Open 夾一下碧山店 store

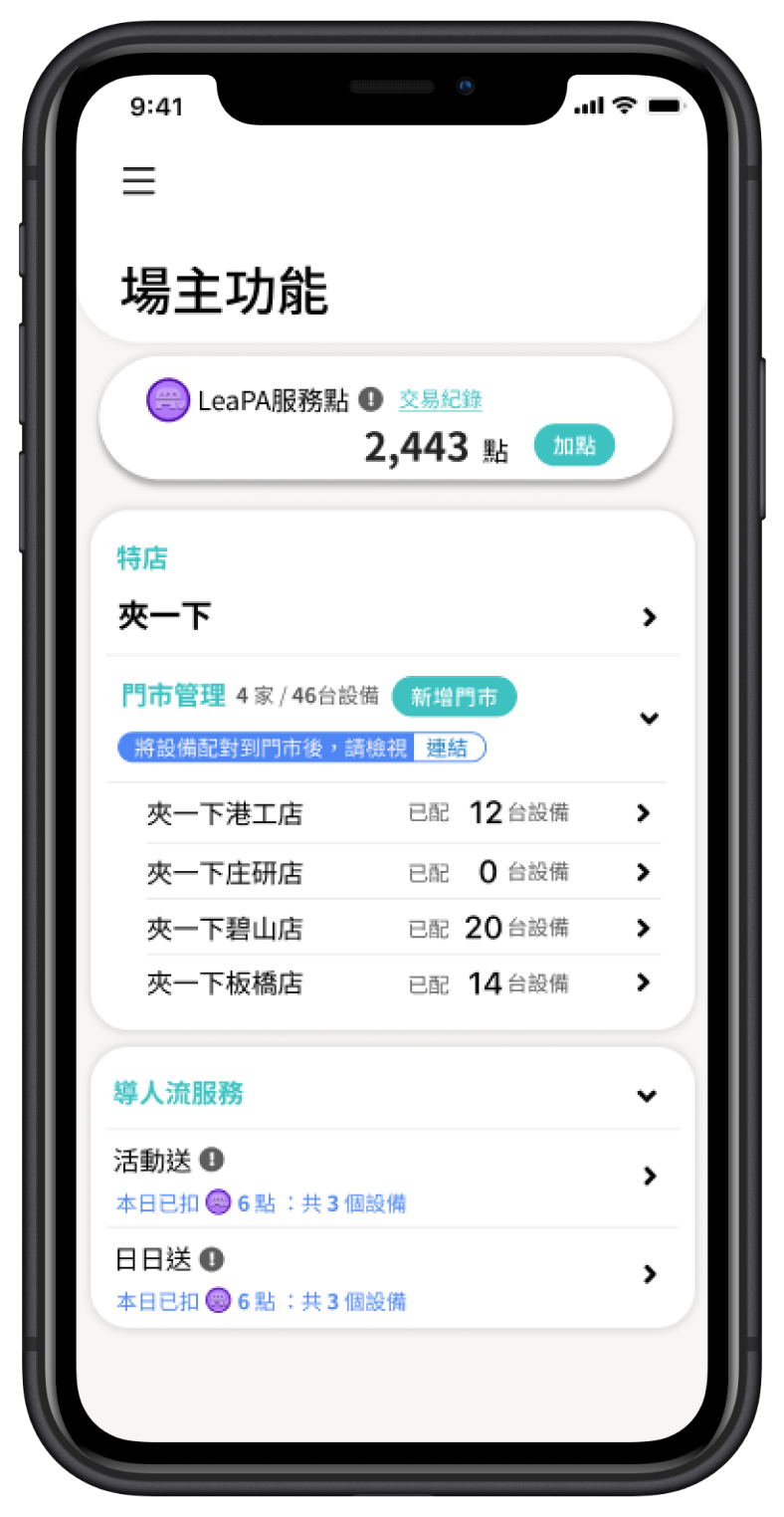point(398,928)
